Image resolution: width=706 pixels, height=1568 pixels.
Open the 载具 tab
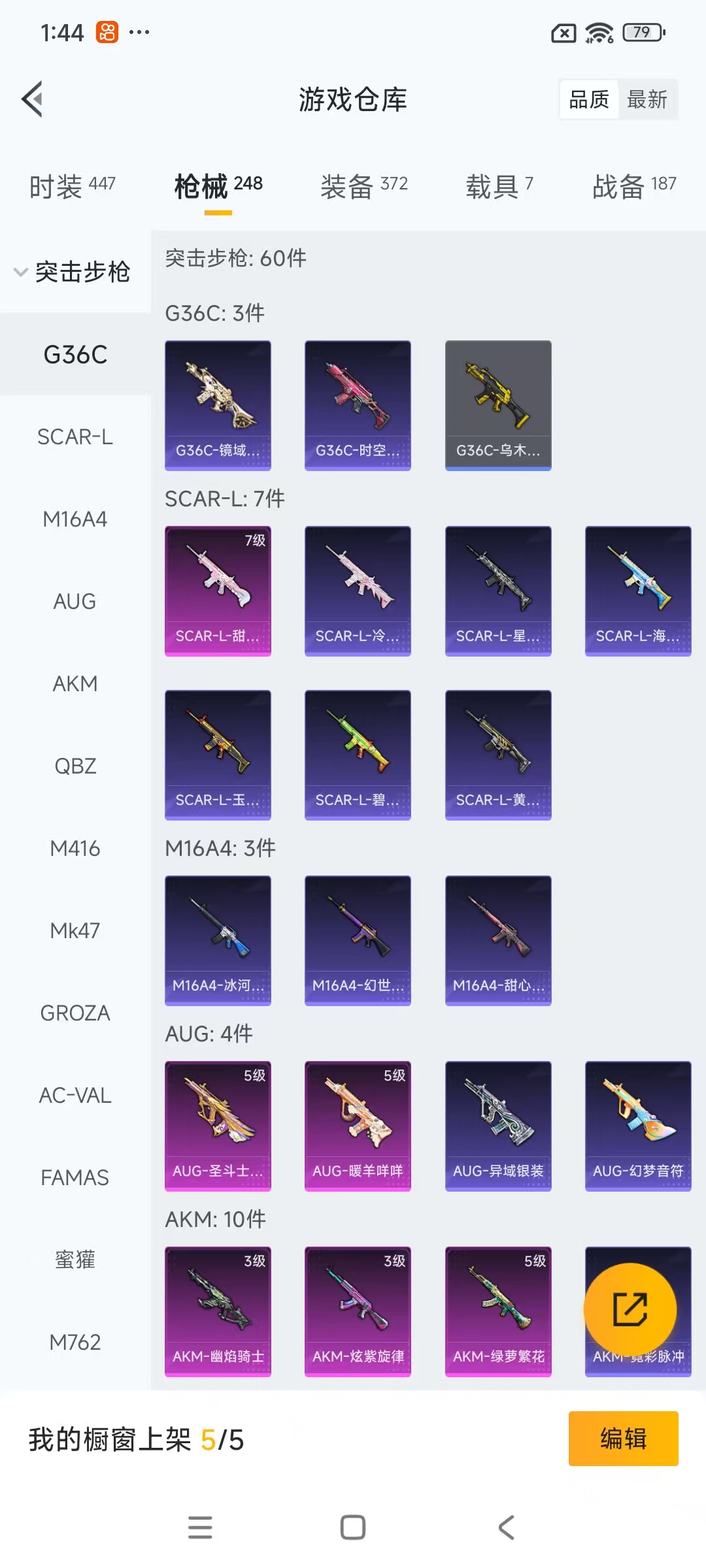pos(499,187)
